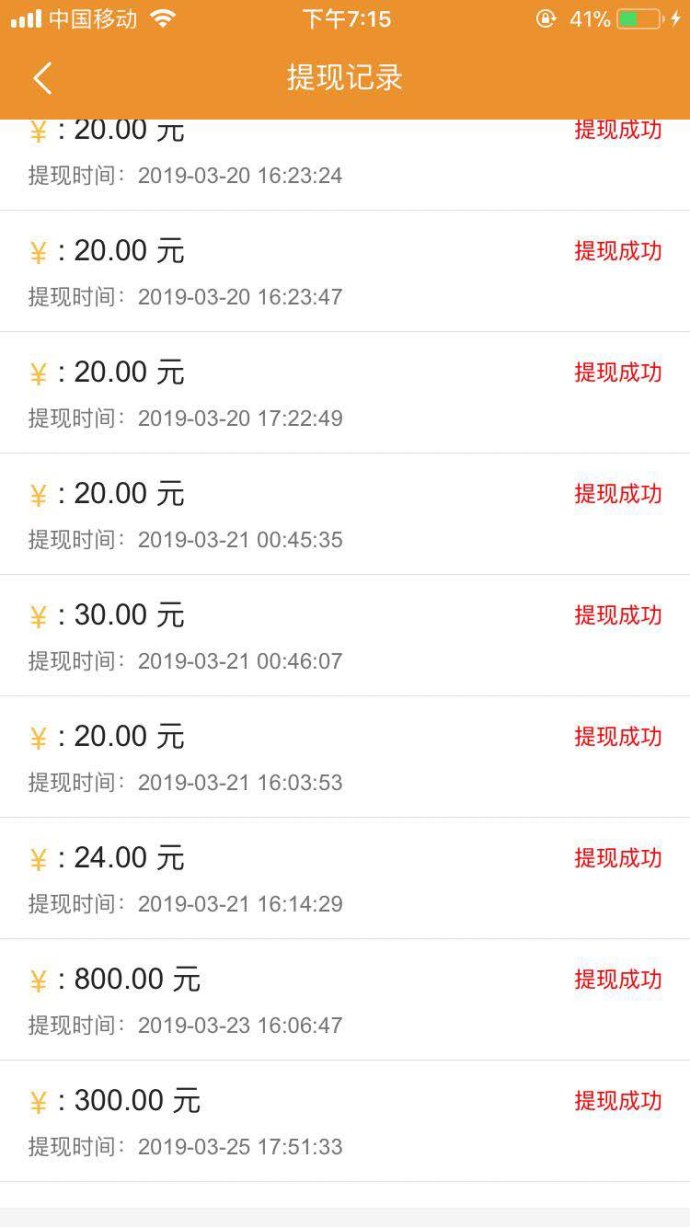Go back from the 提现记录 page
Viewport: 690px width, 1227px height.
point(42,78)
